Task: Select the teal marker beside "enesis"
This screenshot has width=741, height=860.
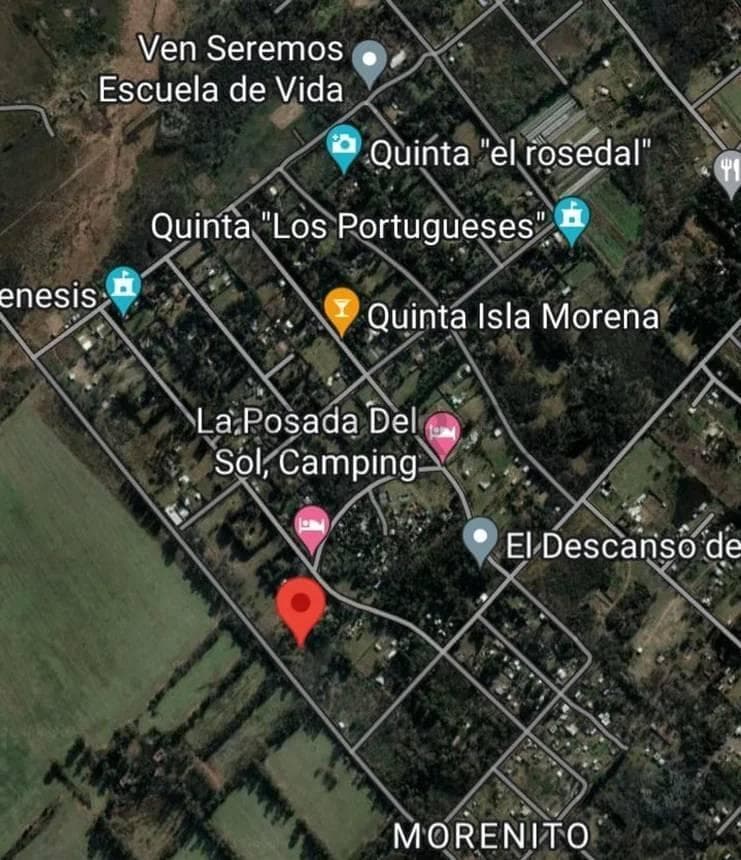Action: [x=123, y=288]
